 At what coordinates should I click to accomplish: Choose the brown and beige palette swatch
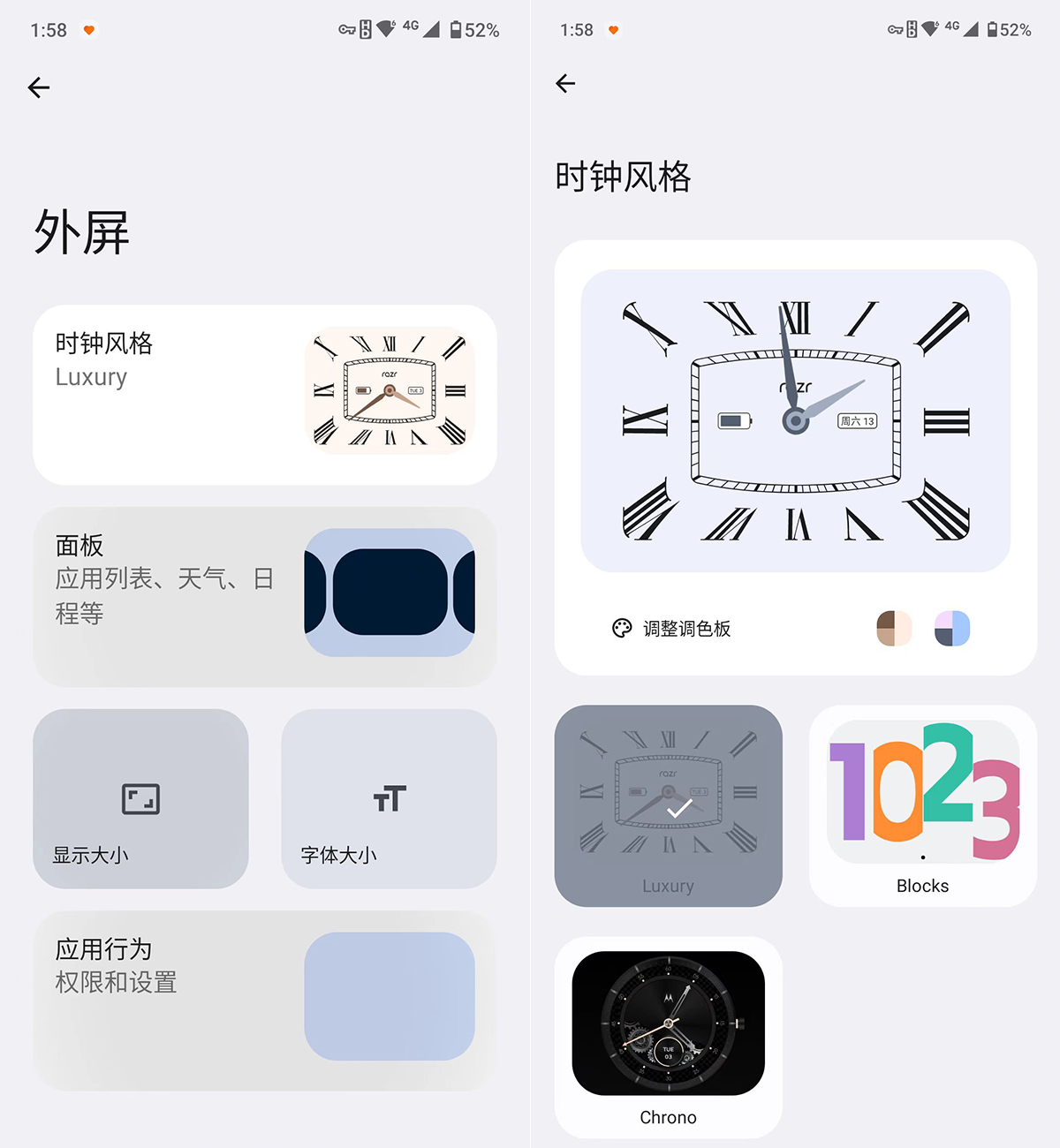click(x=894, y=629)
